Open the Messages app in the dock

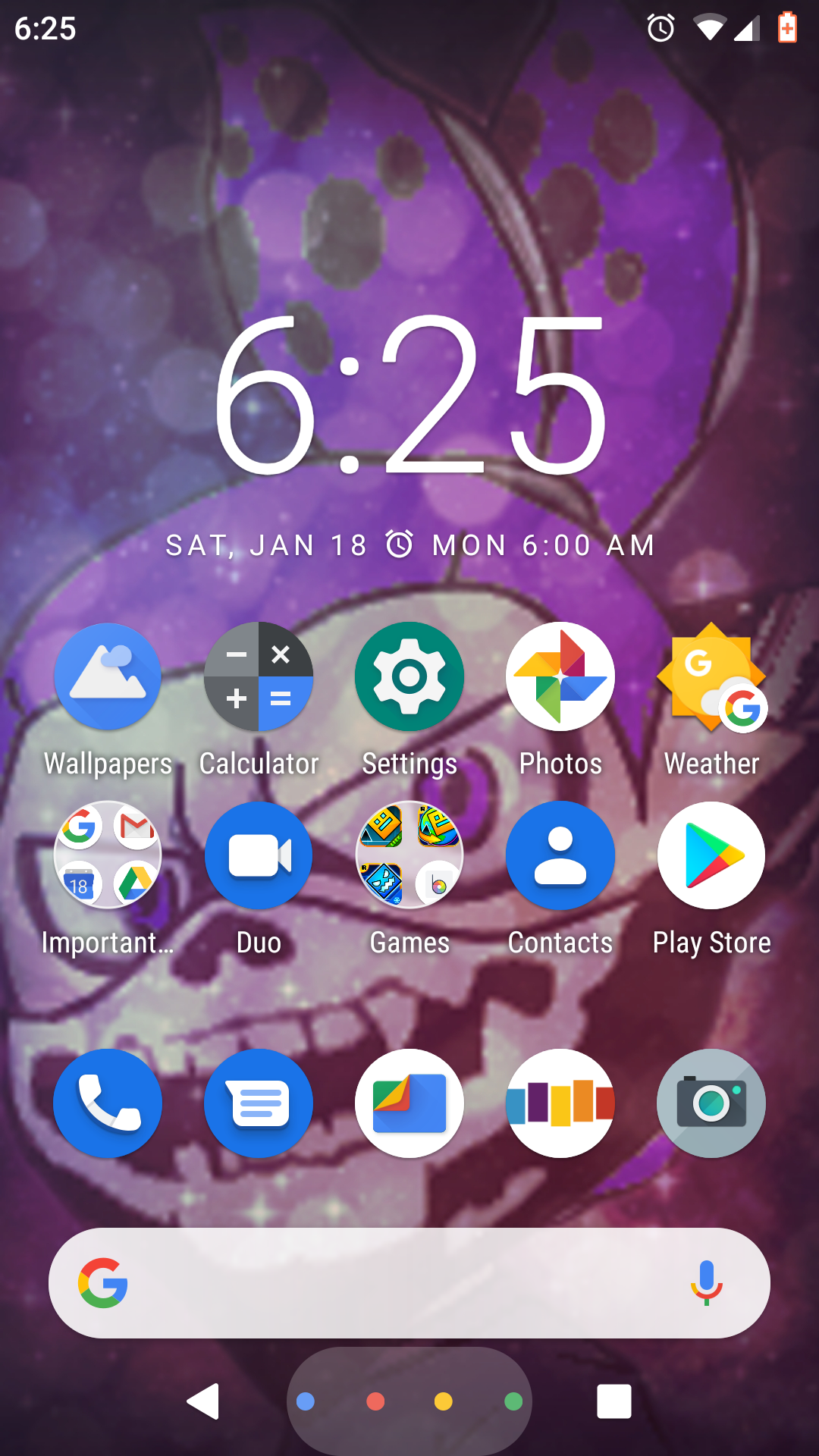(x=259, y=1103)
